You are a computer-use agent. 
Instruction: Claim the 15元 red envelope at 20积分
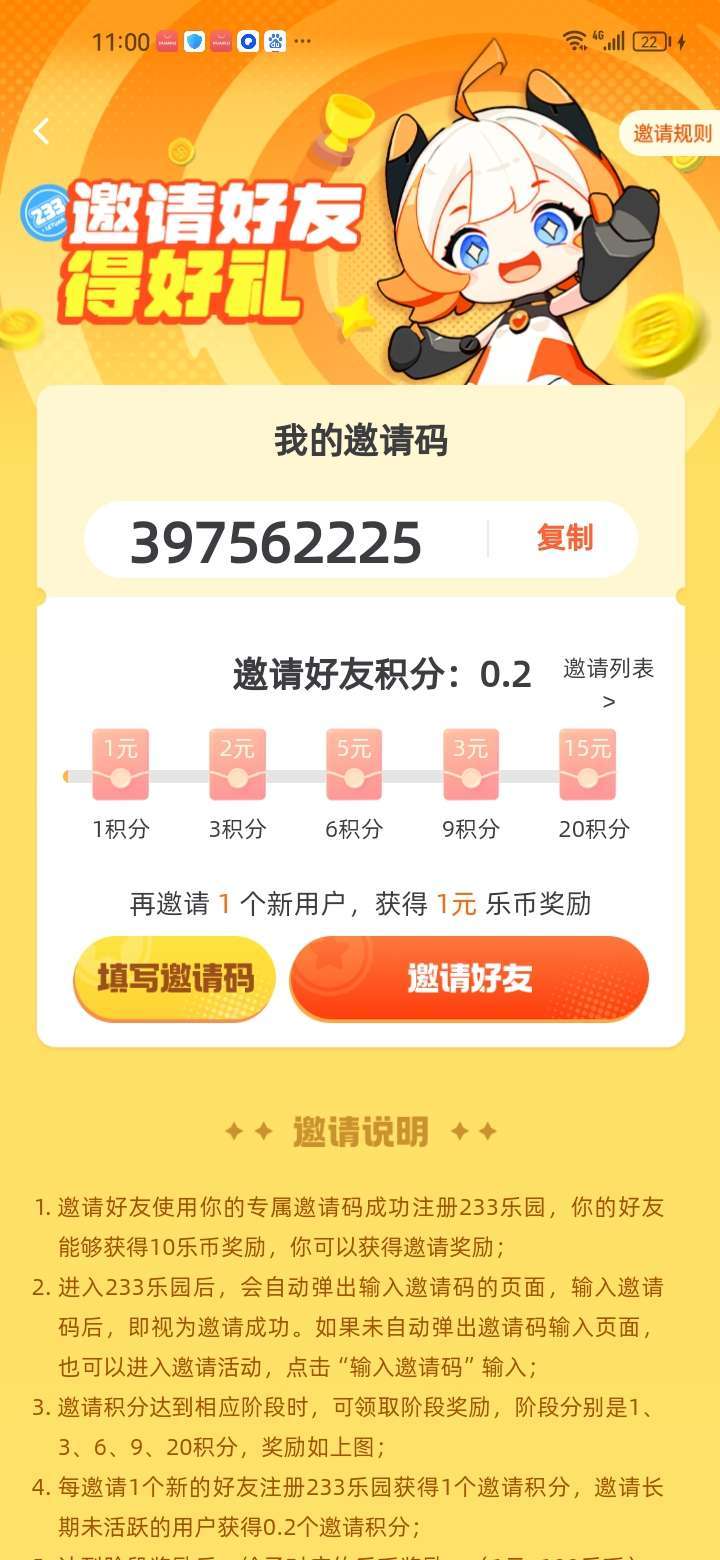pos(588,765)
